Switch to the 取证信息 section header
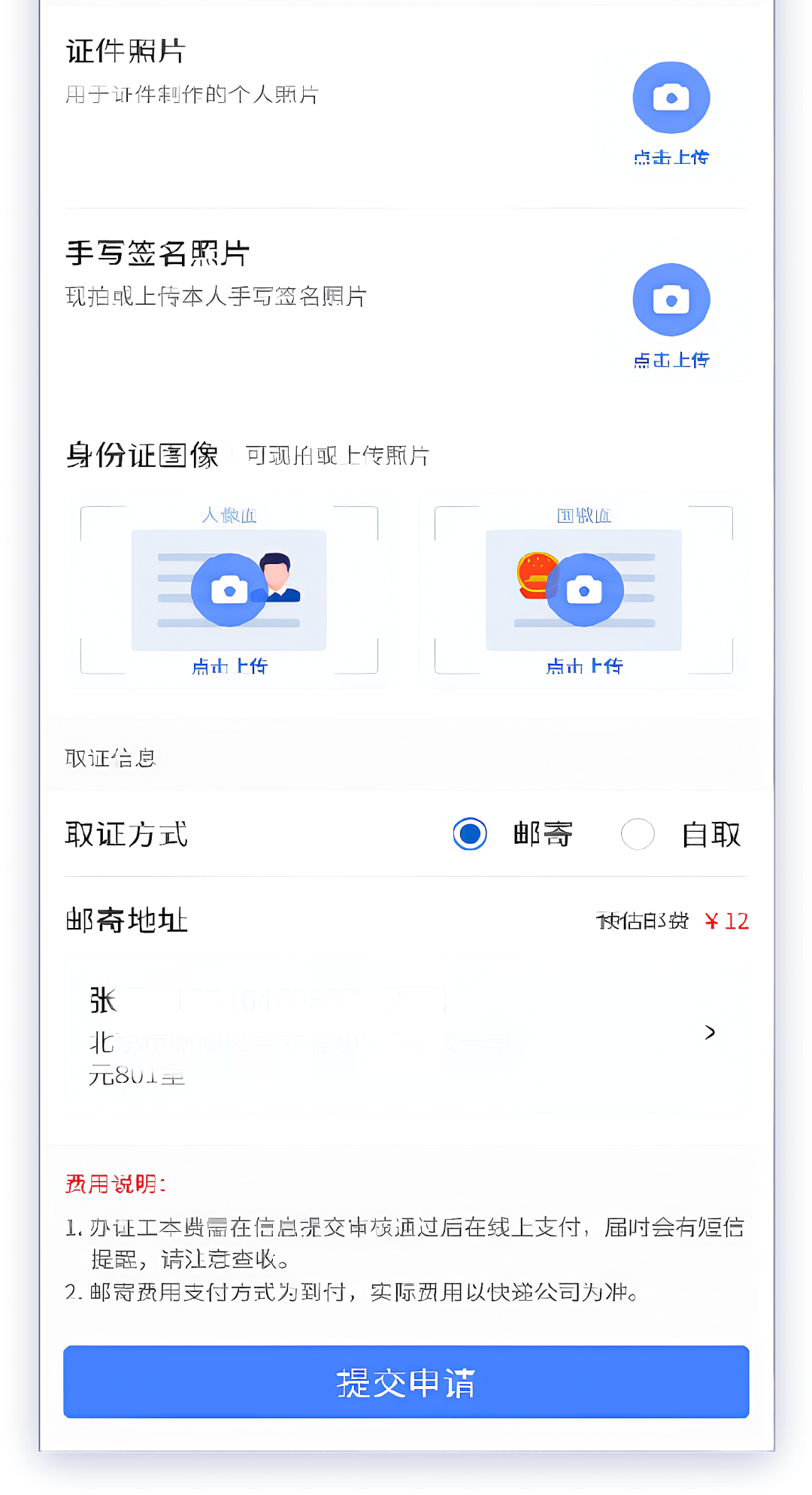Viewport: 812px width, 1495px height. [x=110, y=758]
